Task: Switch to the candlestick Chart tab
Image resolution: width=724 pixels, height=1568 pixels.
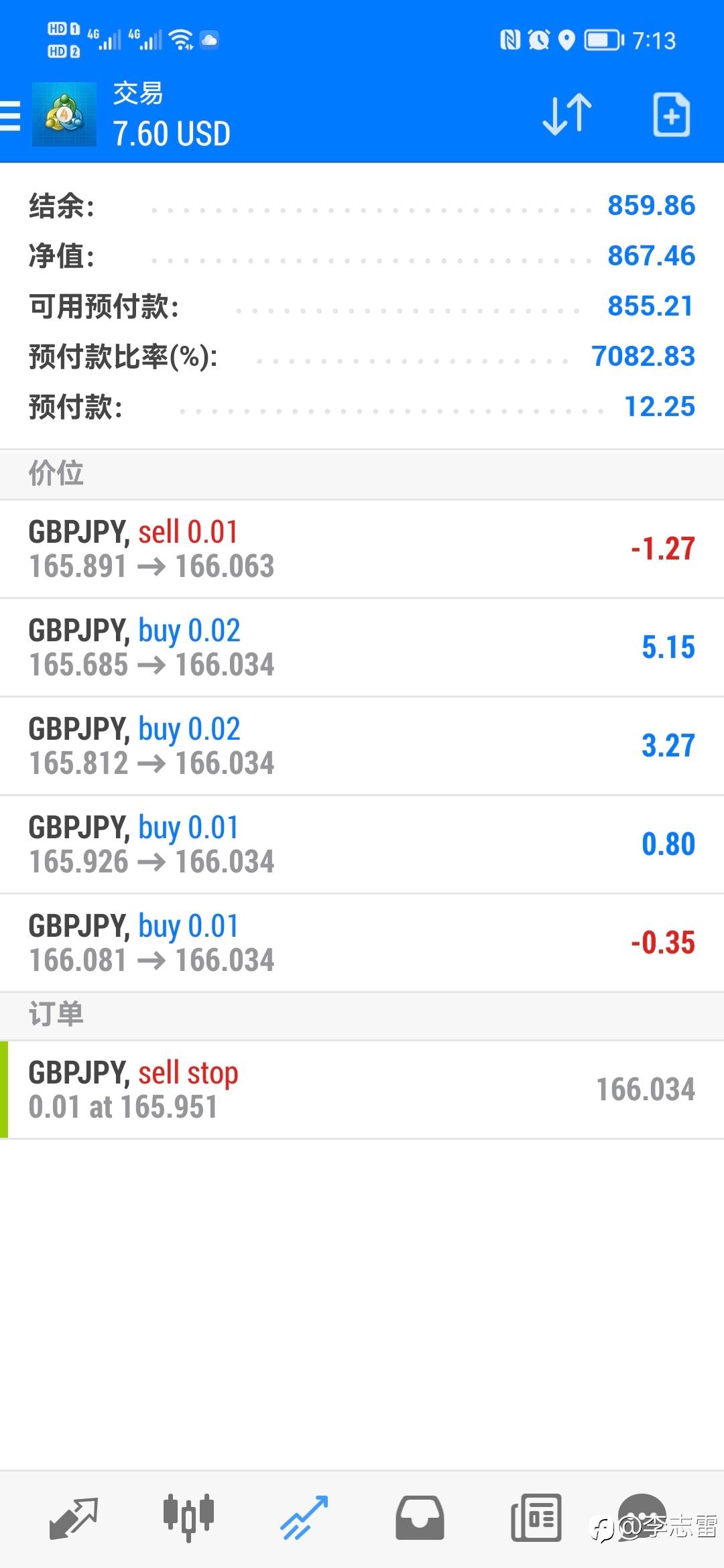Action: [188, 1518]
